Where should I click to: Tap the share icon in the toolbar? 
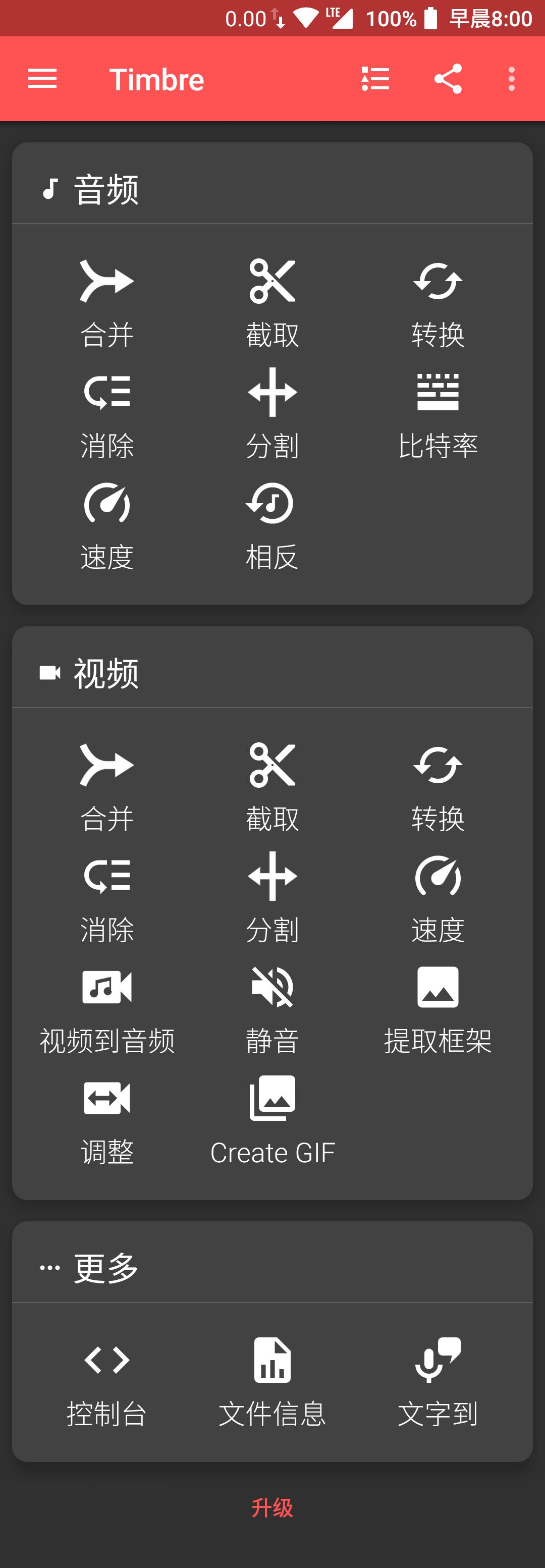coord(449,79)
